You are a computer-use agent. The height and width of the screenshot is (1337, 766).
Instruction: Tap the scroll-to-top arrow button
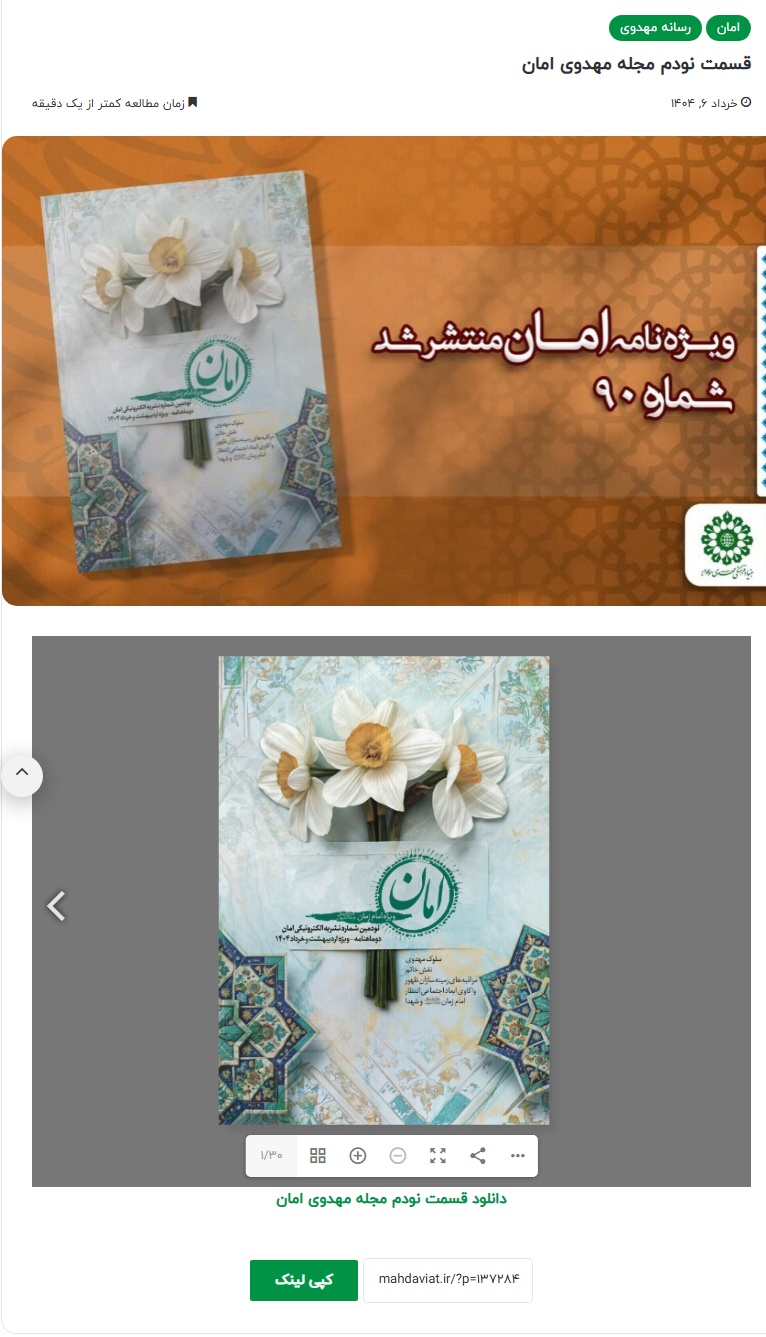tap(22, 774)
